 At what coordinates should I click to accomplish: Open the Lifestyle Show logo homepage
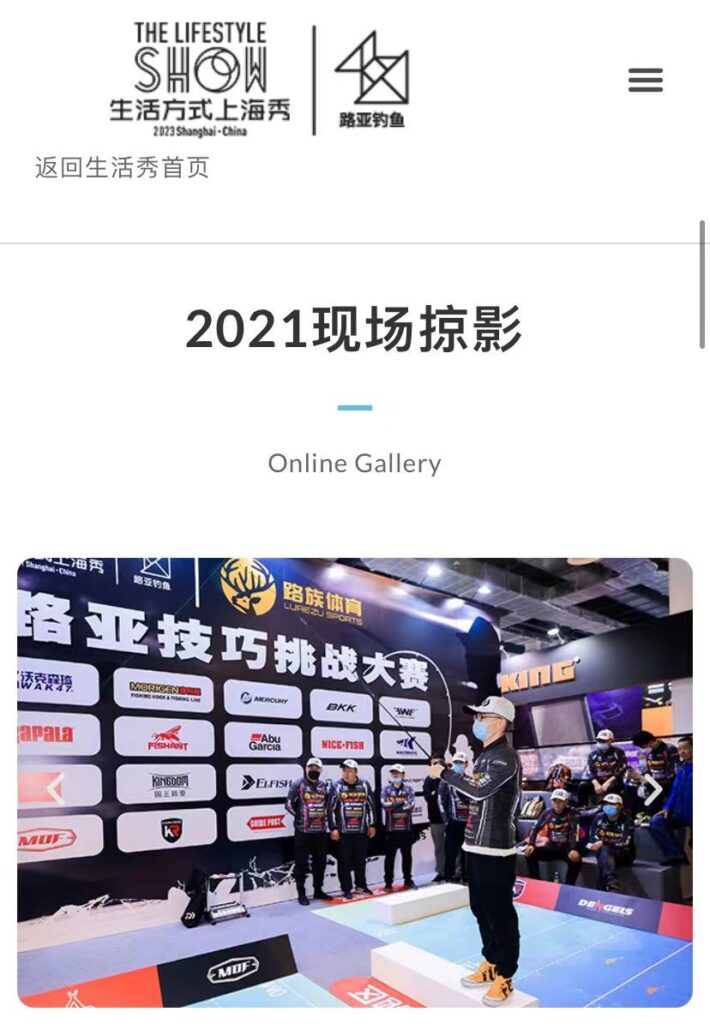(200, 80)
